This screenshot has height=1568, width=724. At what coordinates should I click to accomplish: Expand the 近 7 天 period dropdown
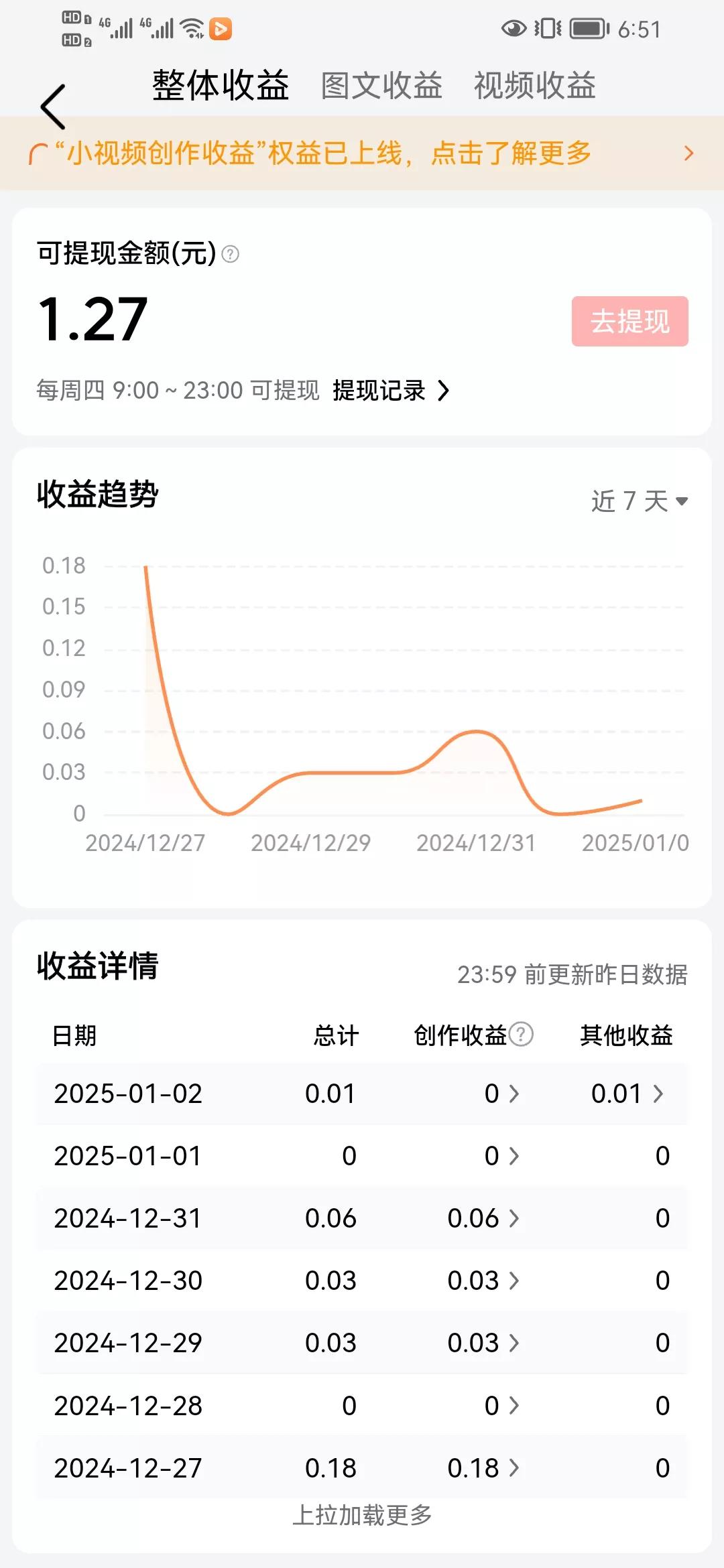click(640, 501)
